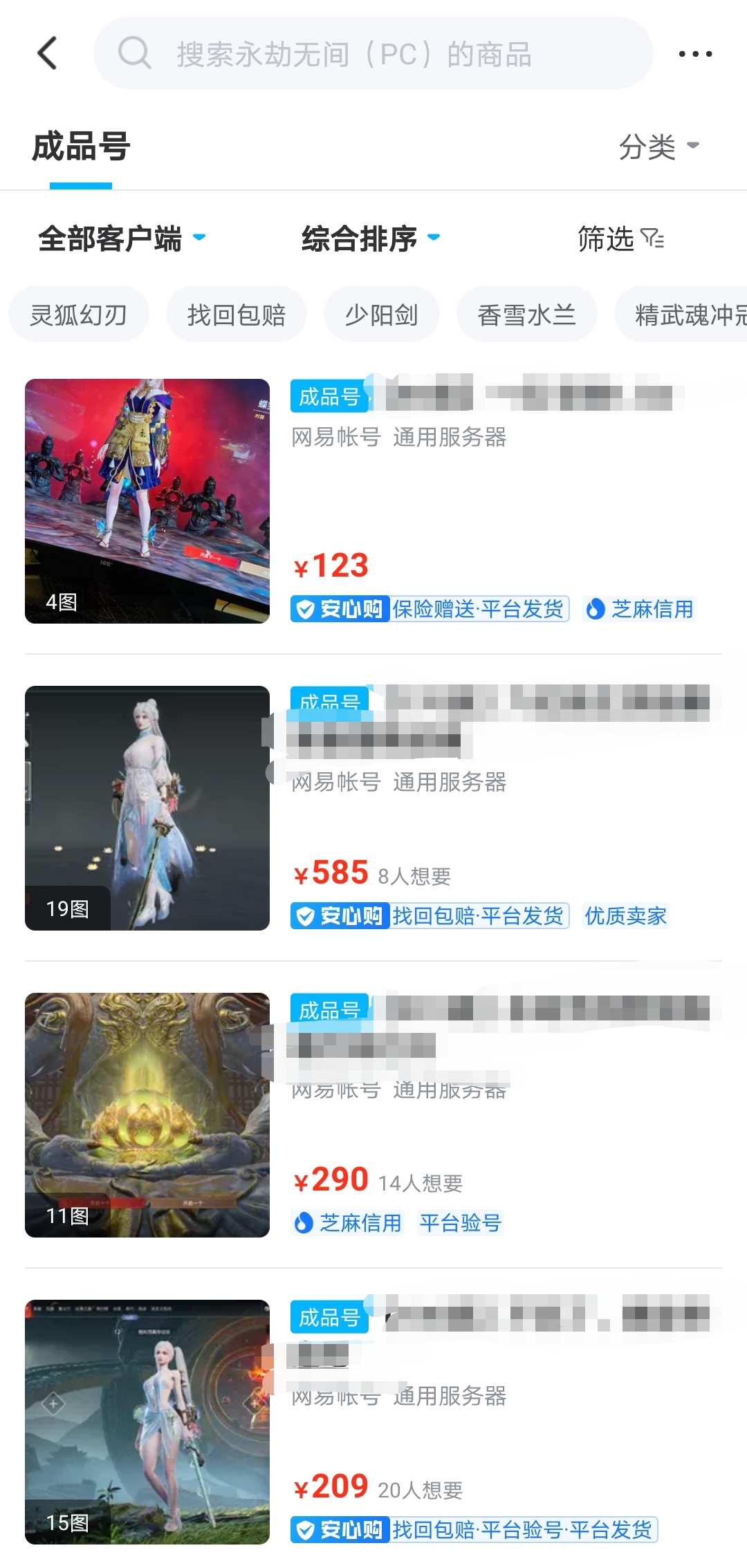Open the 筛选 filter panel

(x=620, y=239)
